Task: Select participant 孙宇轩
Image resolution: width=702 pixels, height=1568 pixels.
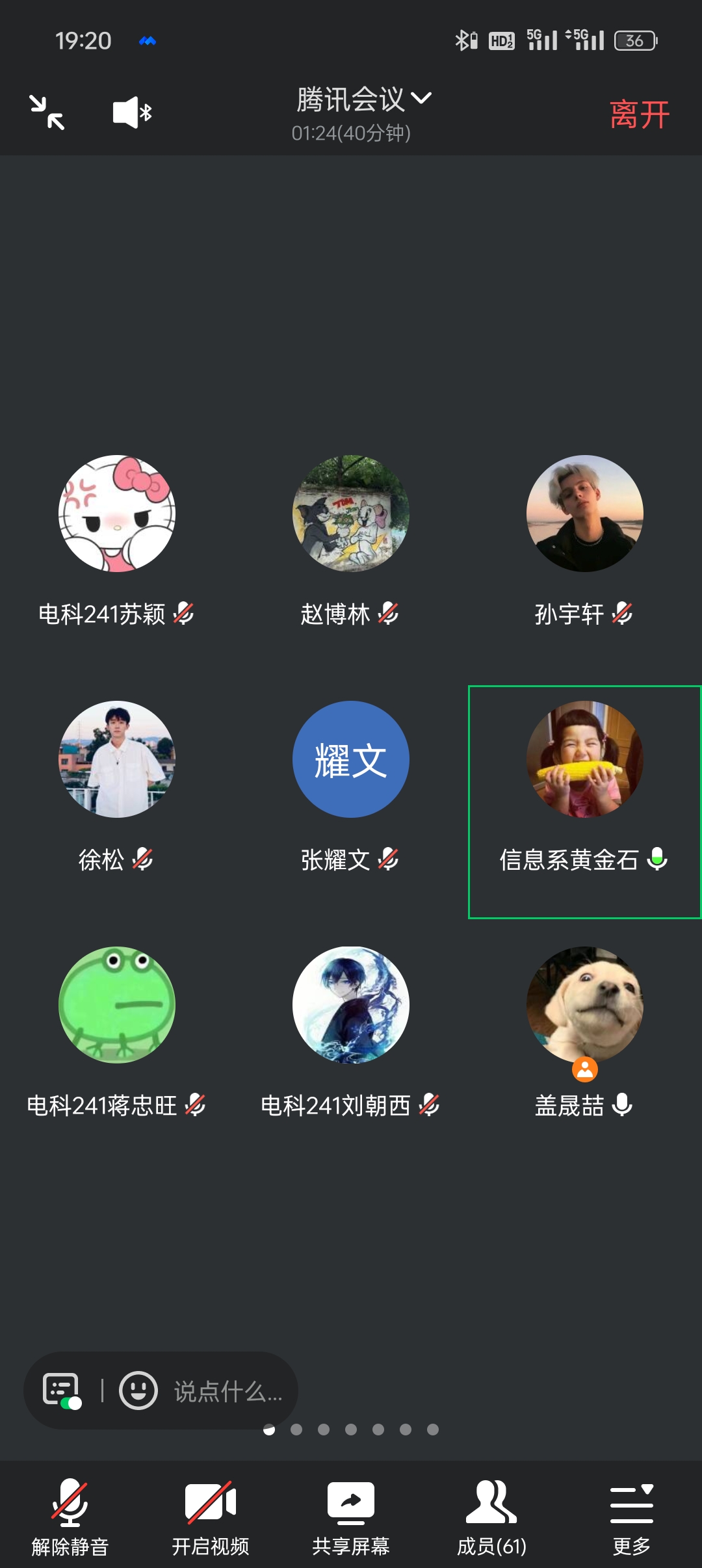Action: click(585, 514)
